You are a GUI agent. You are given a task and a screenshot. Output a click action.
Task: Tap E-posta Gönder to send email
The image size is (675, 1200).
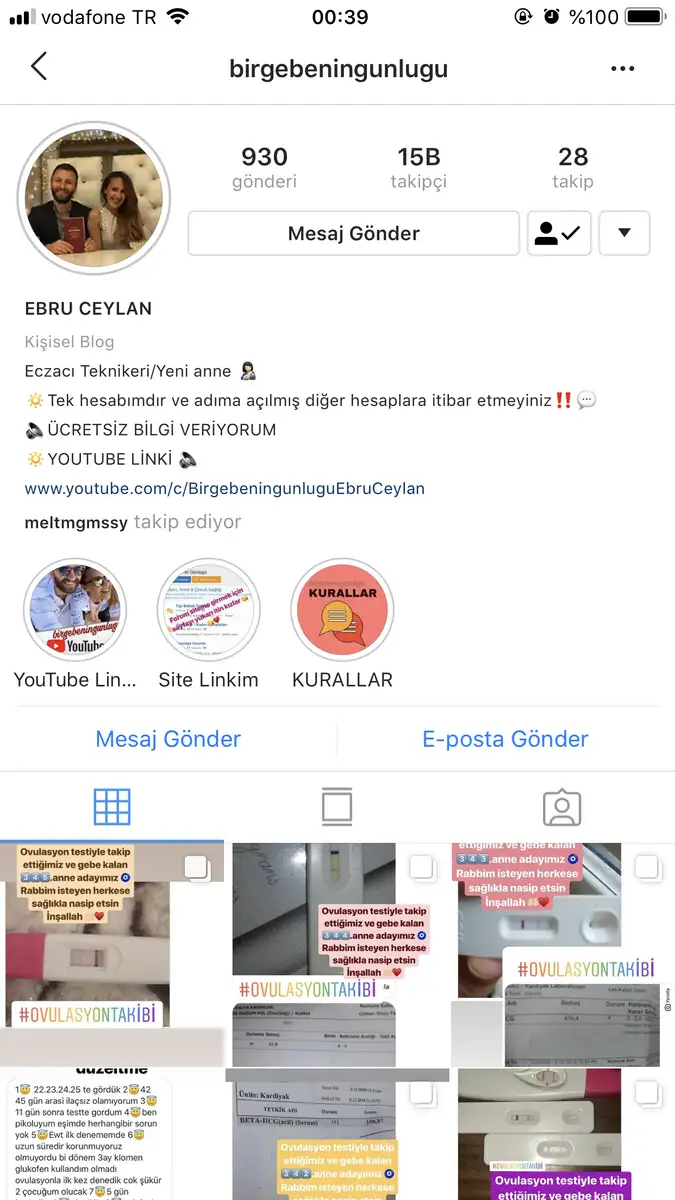[x=505, y=739]
